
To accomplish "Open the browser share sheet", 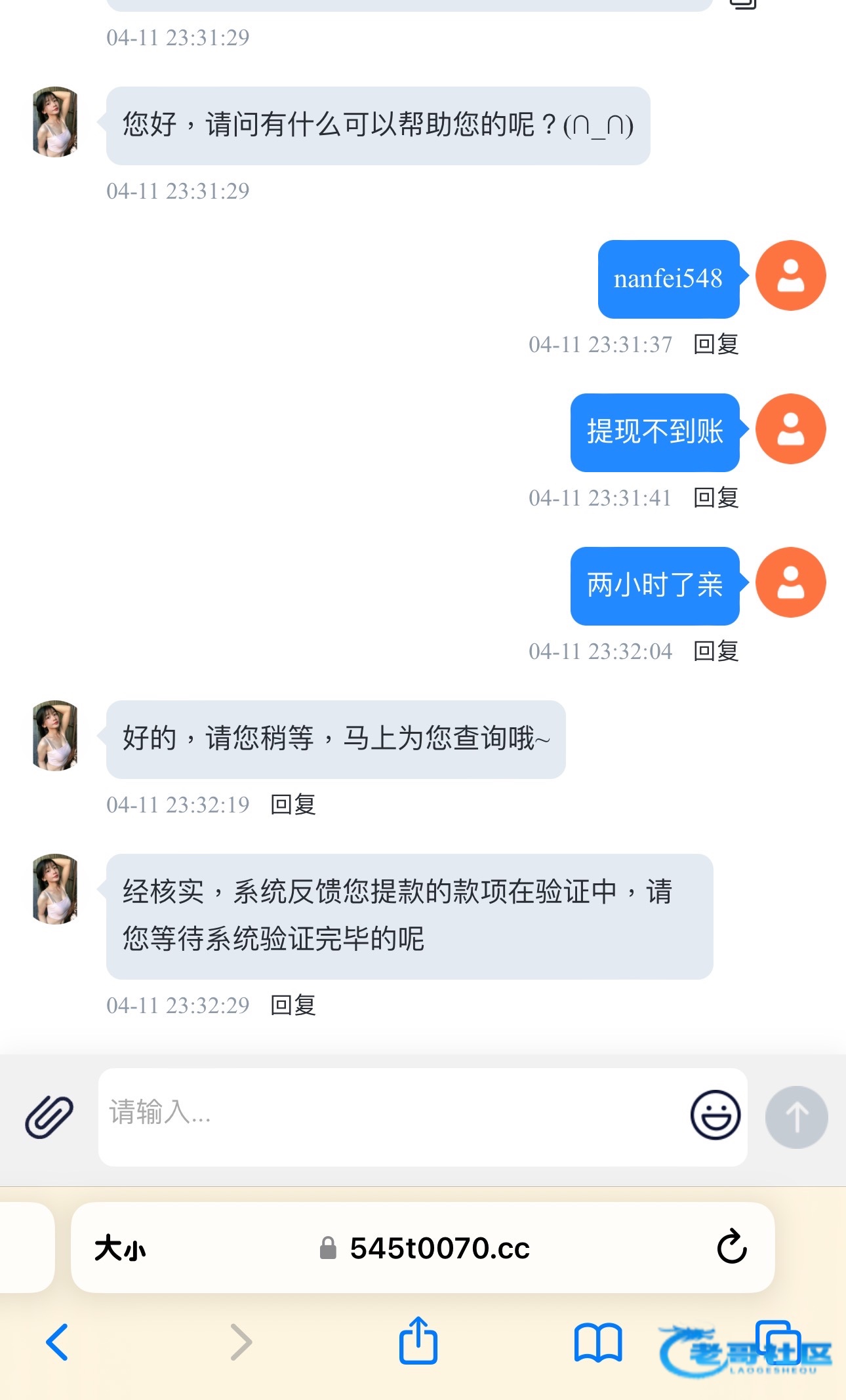I will [x=418, y=1341].
